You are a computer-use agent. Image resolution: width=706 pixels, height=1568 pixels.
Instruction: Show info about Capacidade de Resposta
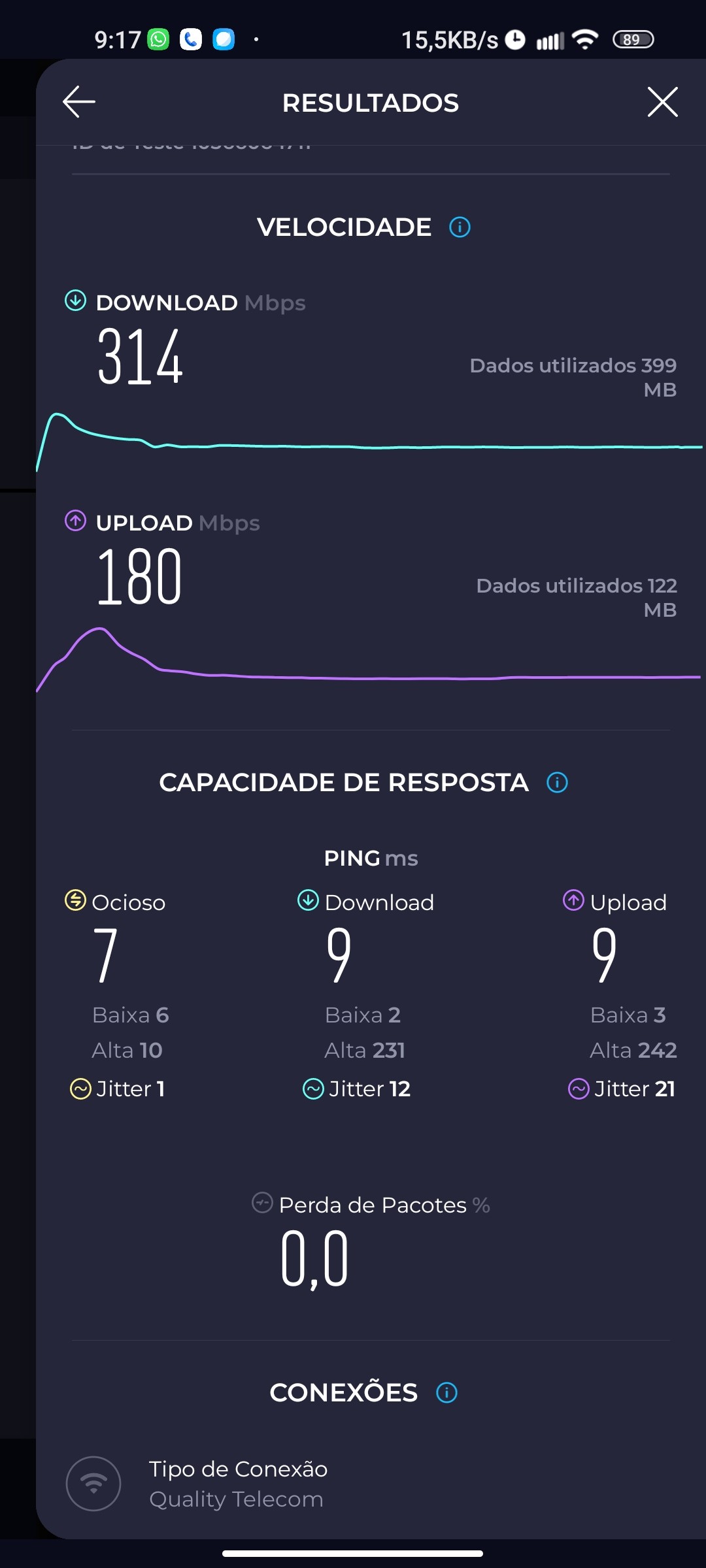[557, 782]
